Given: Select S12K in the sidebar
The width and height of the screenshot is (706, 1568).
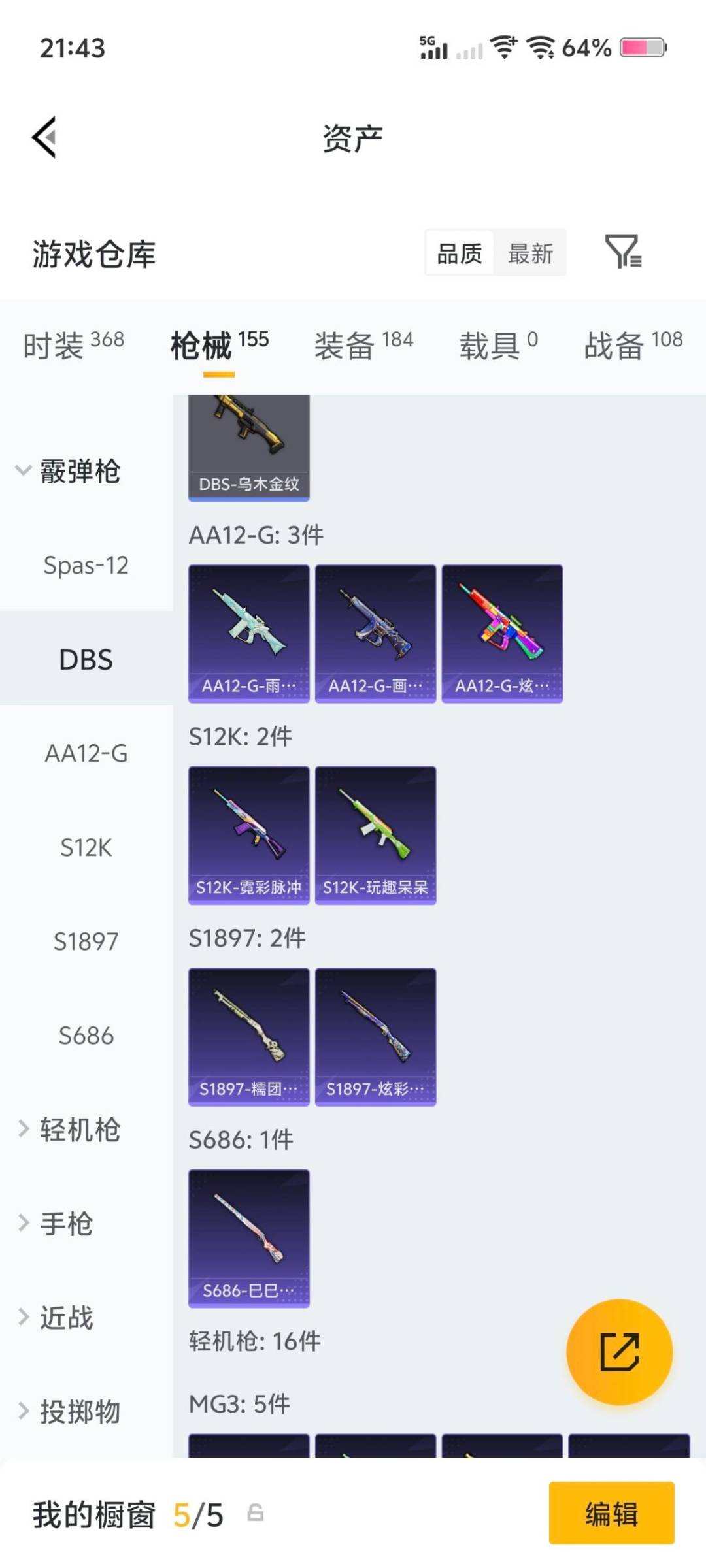Looking at the screenshot, I should coord(85,848).
